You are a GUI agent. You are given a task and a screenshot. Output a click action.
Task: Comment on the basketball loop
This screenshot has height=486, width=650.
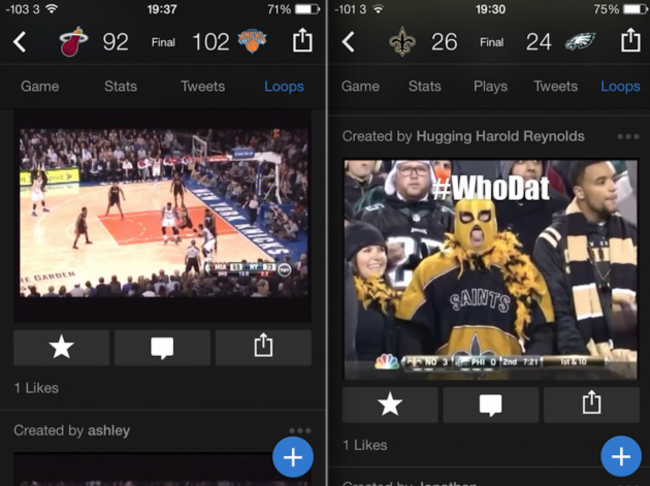(x=162, y=347)
